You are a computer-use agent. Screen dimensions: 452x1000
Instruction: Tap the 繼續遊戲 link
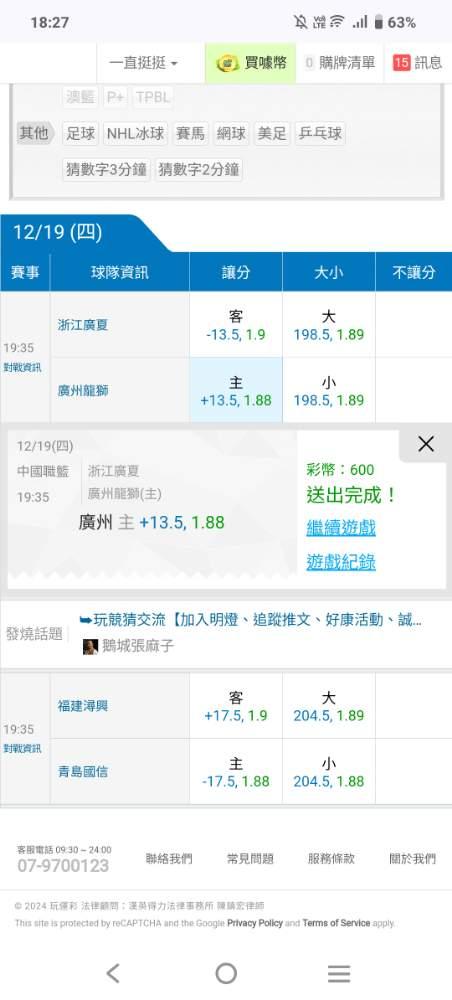(340, 527)
